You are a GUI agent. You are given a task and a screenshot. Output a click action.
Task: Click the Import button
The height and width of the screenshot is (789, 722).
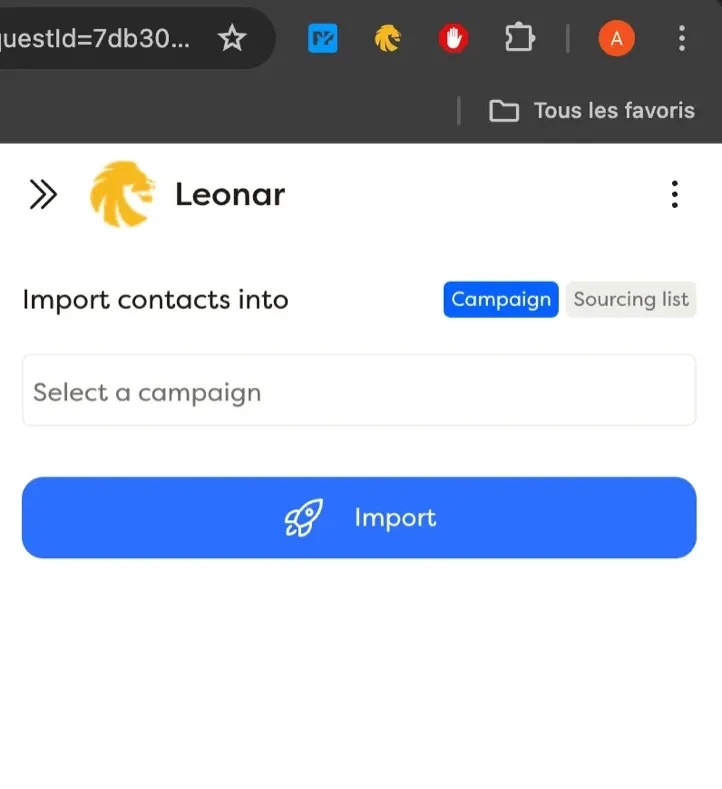pyautogui.click(x=359, y=517)
